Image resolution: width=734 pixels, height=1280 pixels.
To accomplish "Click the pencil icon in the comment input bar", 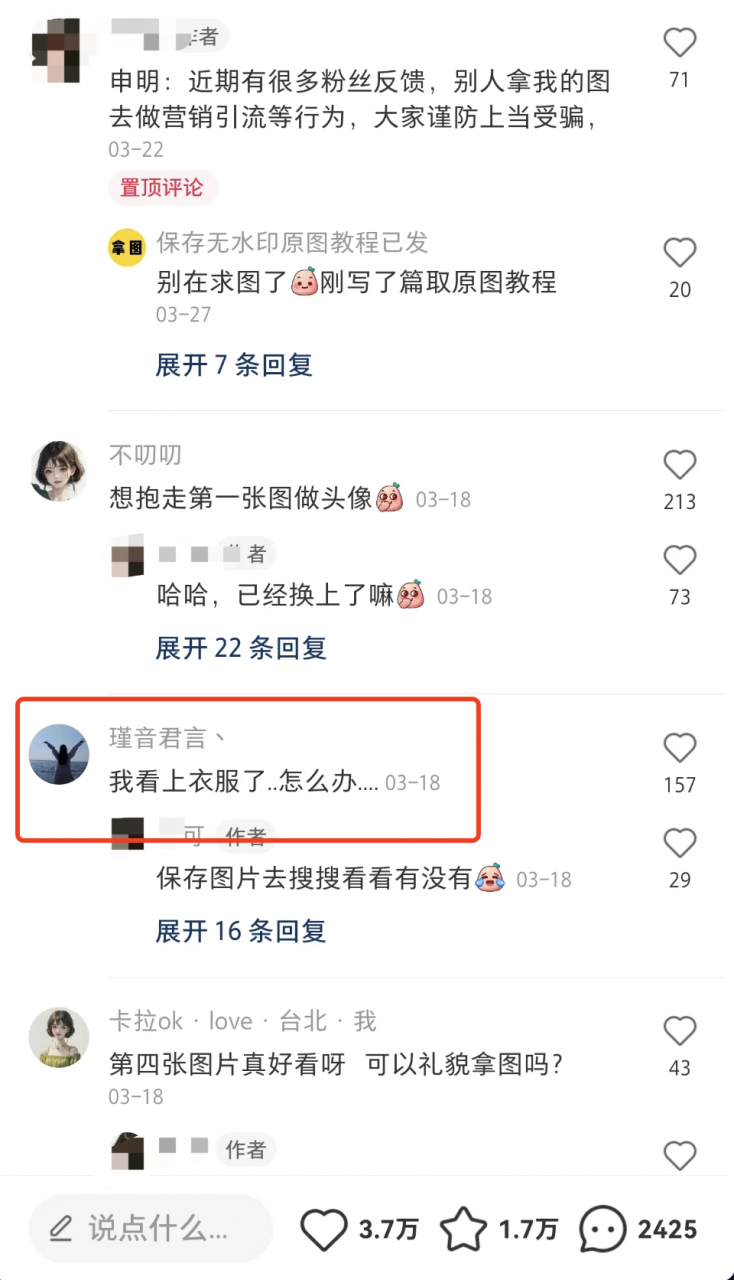I will [x=62, y=1228].
